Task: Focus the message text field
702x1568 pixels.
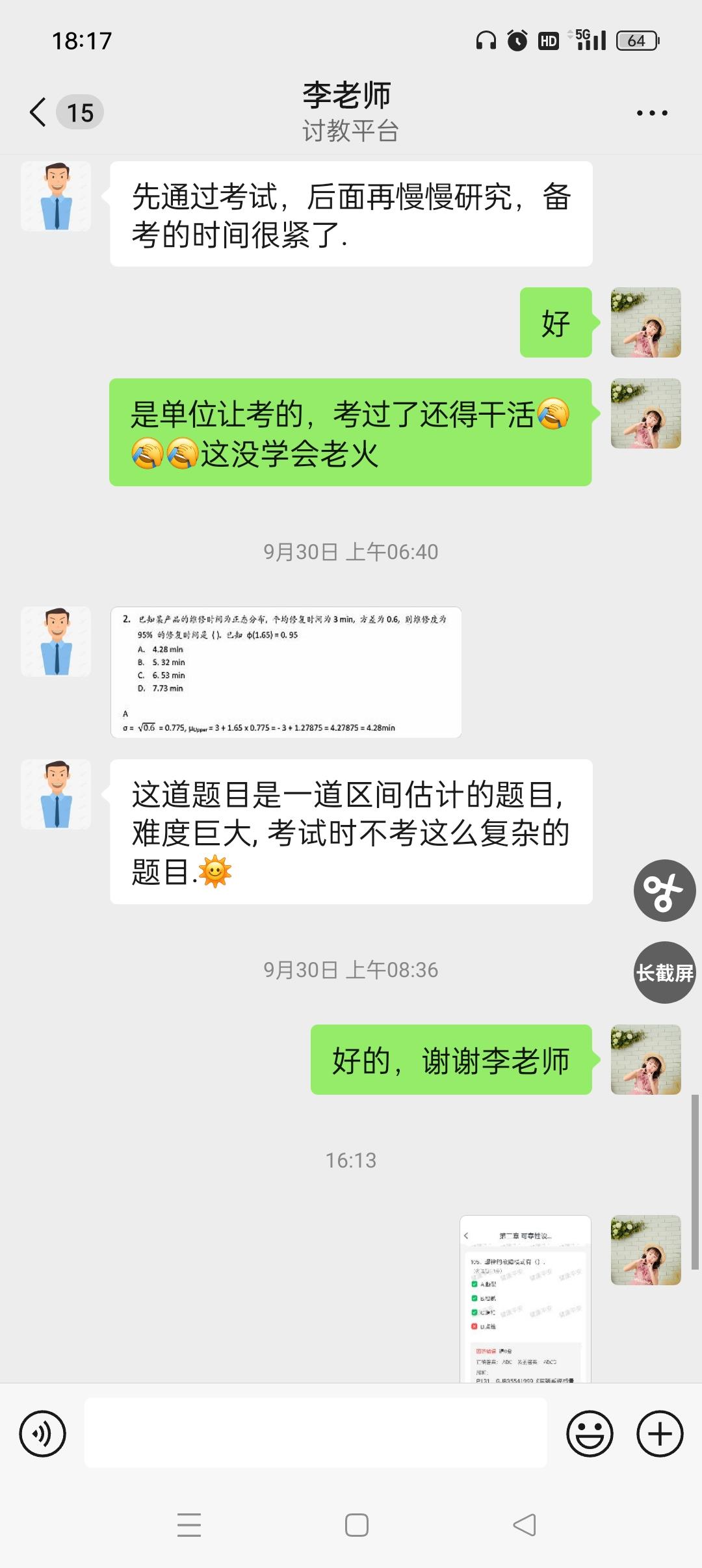Action: 315,1433
